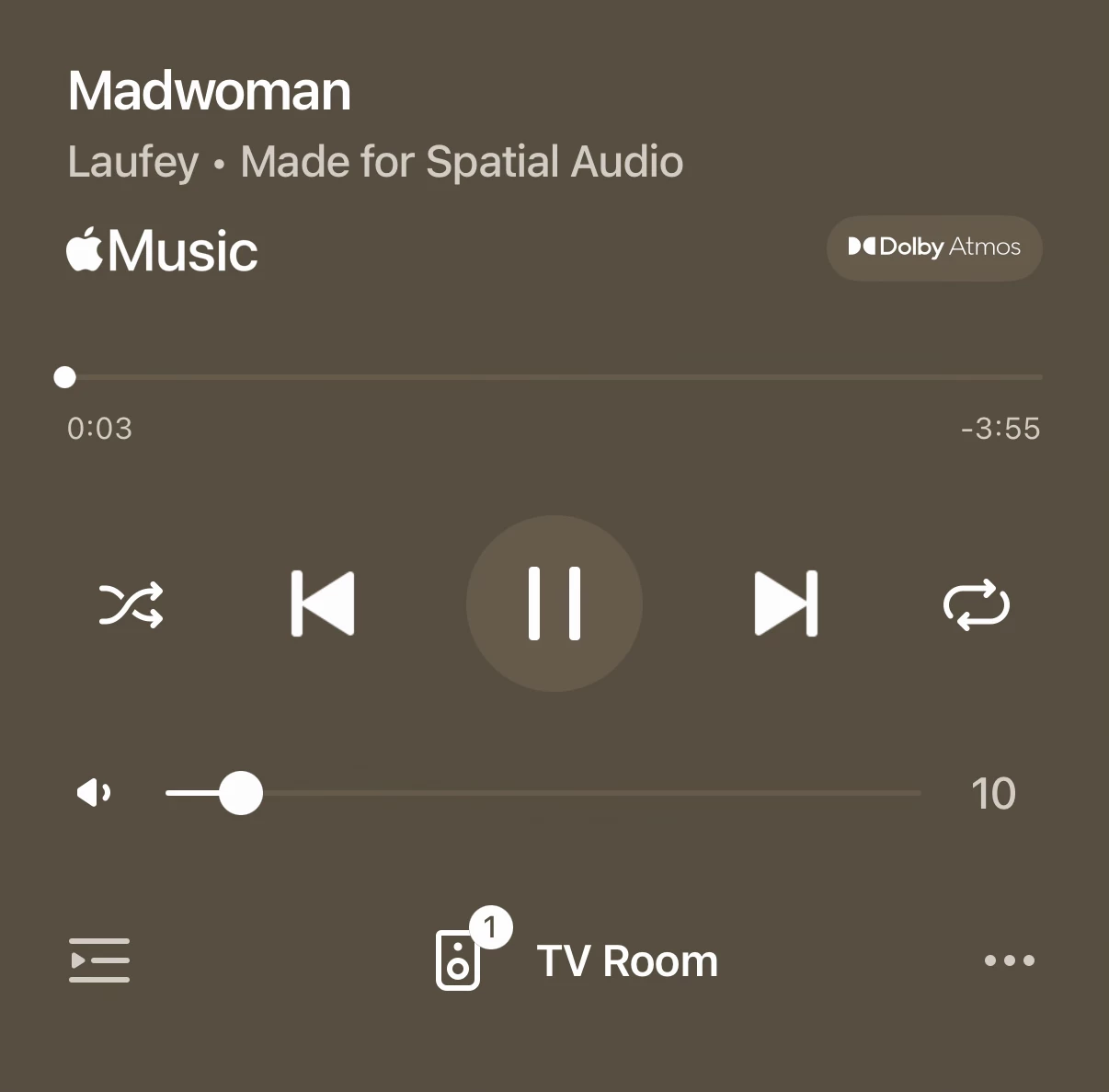This screenshot has width=1109, height=1092.
Task: Open the TV Room speaker selector
Action: tap(577, 960)
